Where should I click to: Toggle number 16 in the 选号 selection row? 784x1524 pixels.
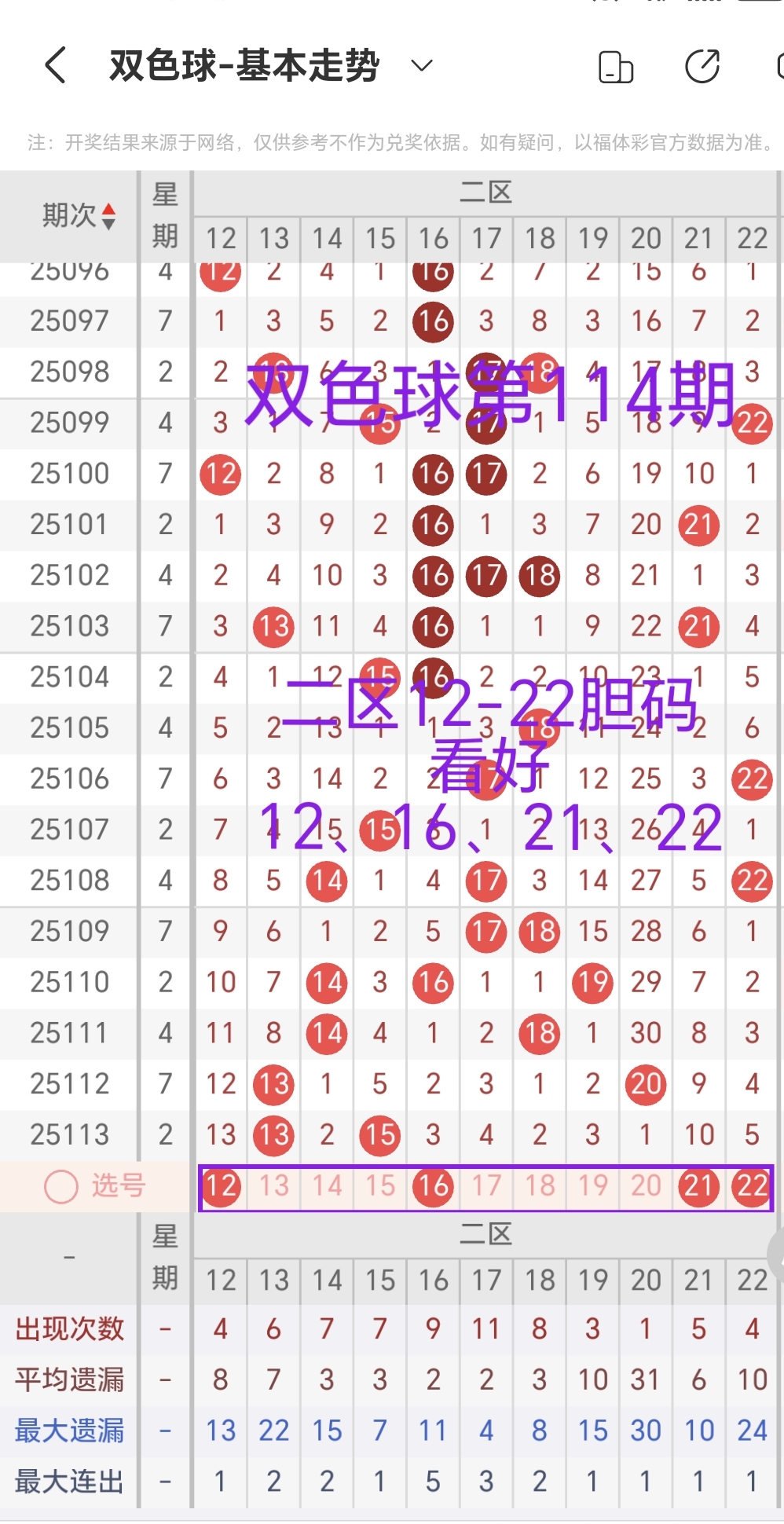pos(432,1186)
